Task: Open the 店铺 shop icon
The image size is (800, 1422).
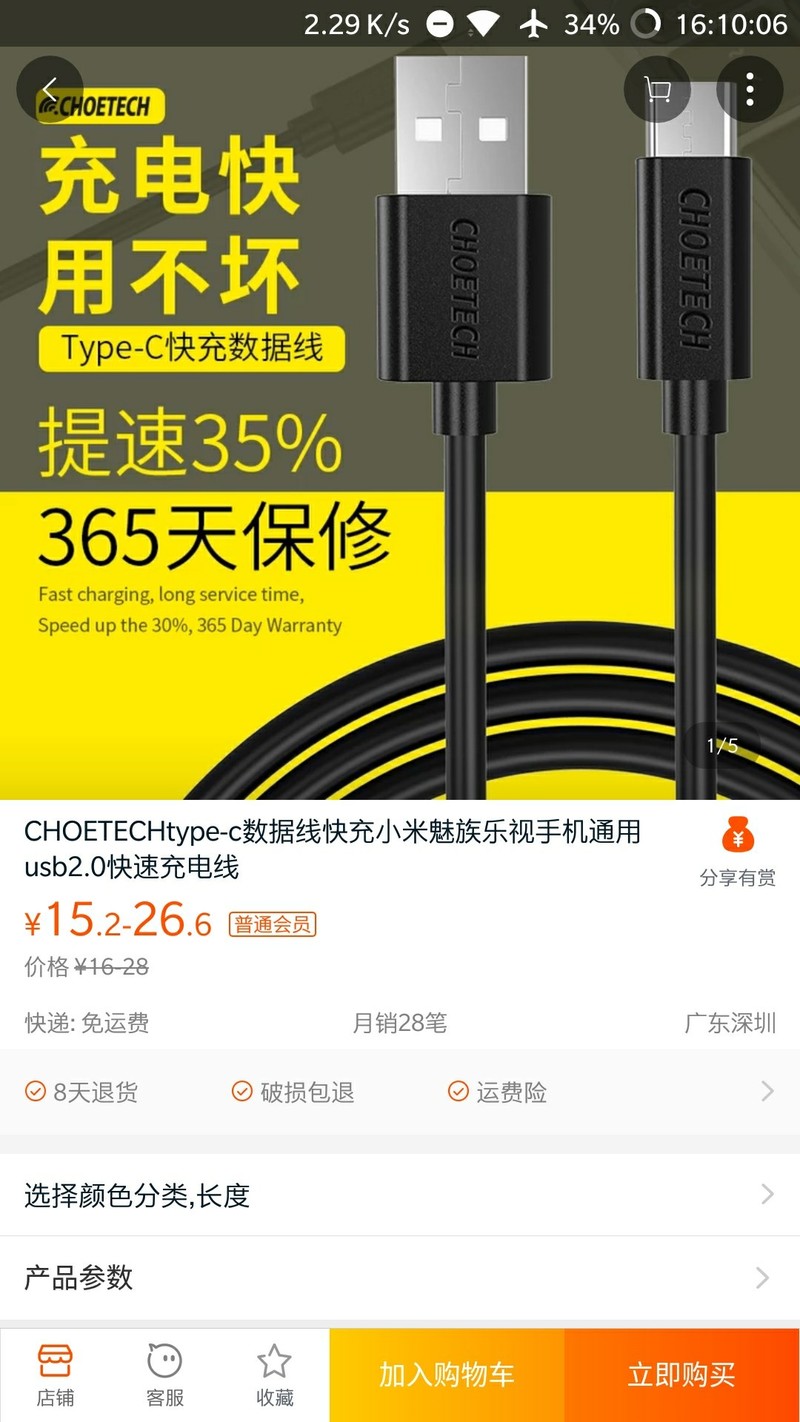Action: pos(55,1372)
